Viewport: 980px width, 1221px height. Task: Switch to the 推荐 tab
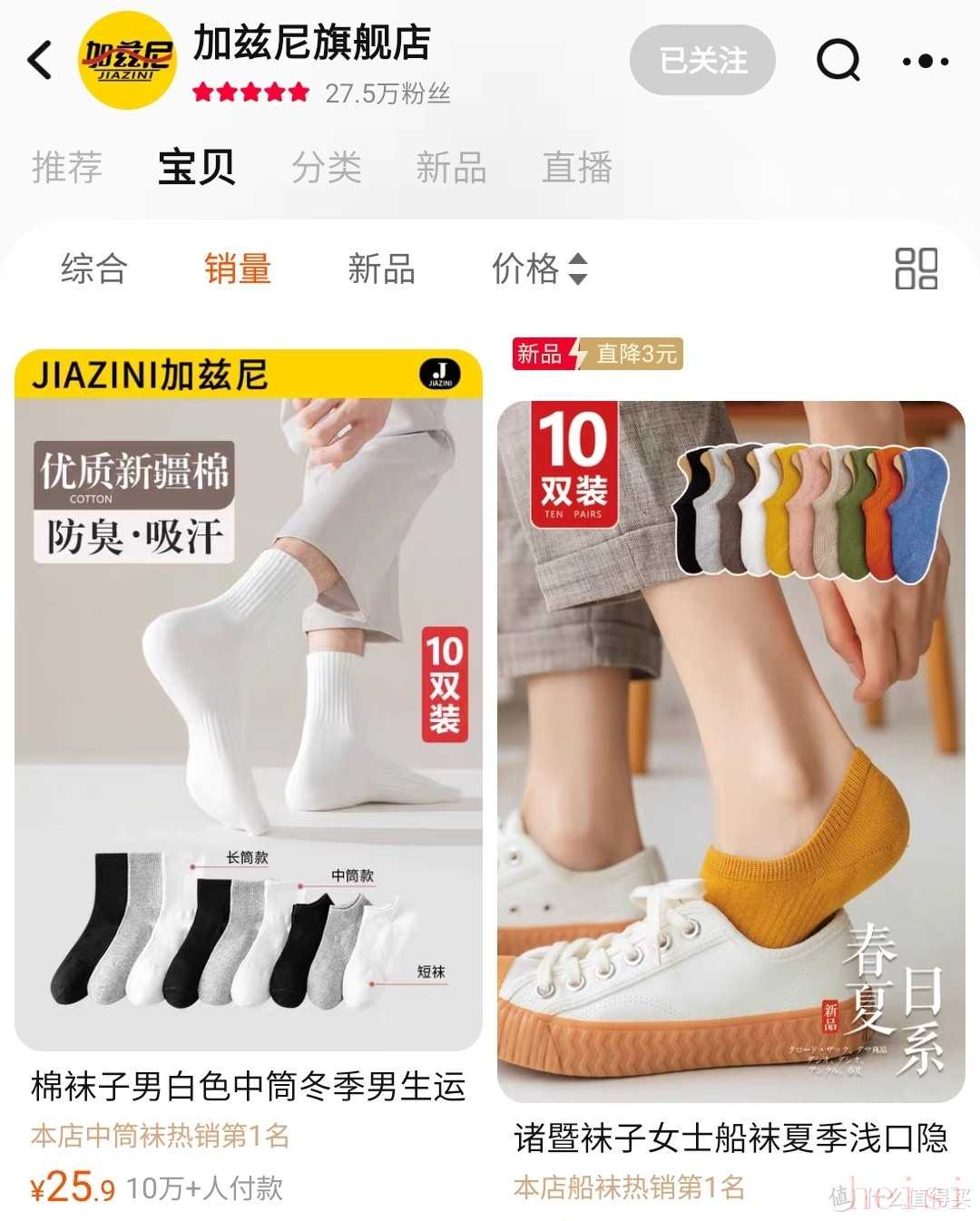pyautogui.click(x=67, y=168)
